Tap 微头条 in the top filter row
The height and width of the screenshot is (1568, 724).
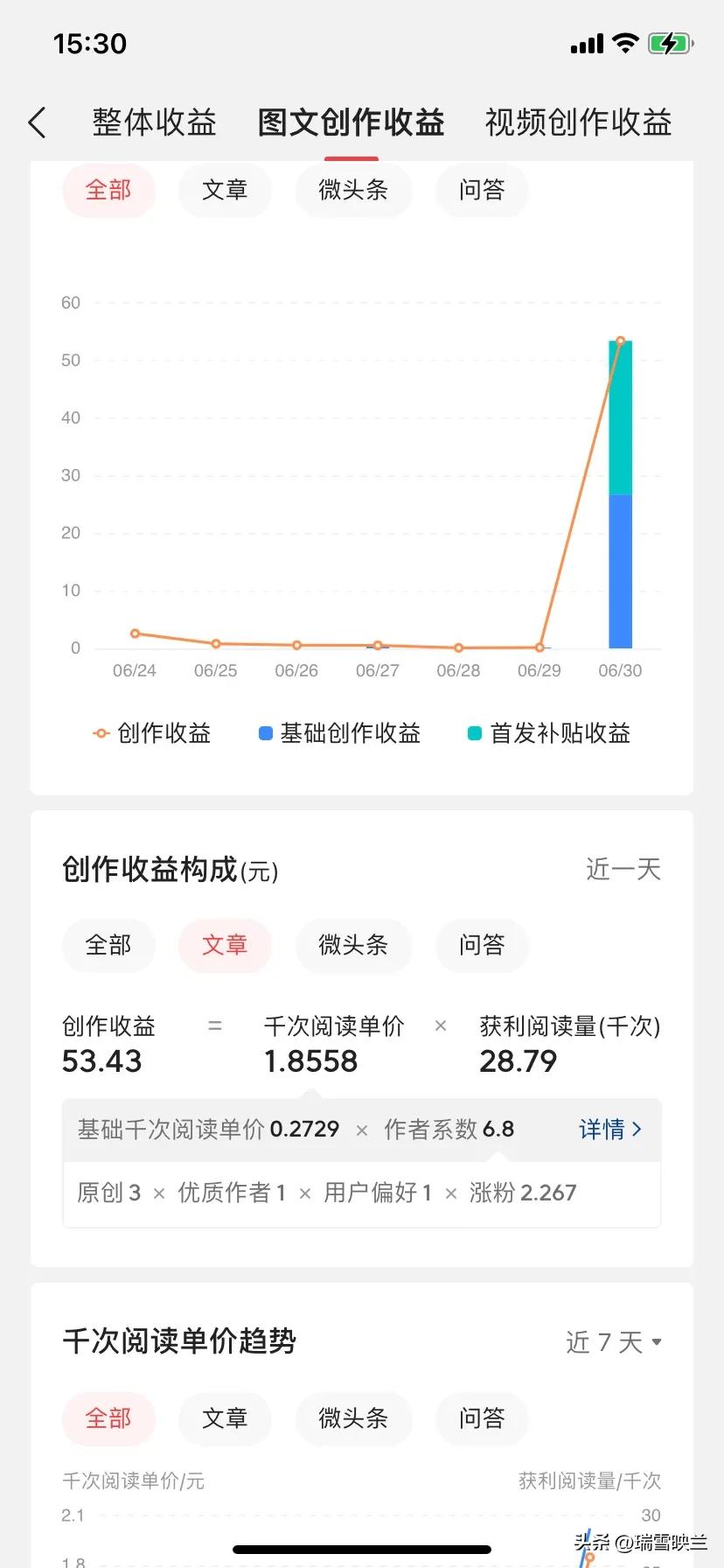pos(353,190)
